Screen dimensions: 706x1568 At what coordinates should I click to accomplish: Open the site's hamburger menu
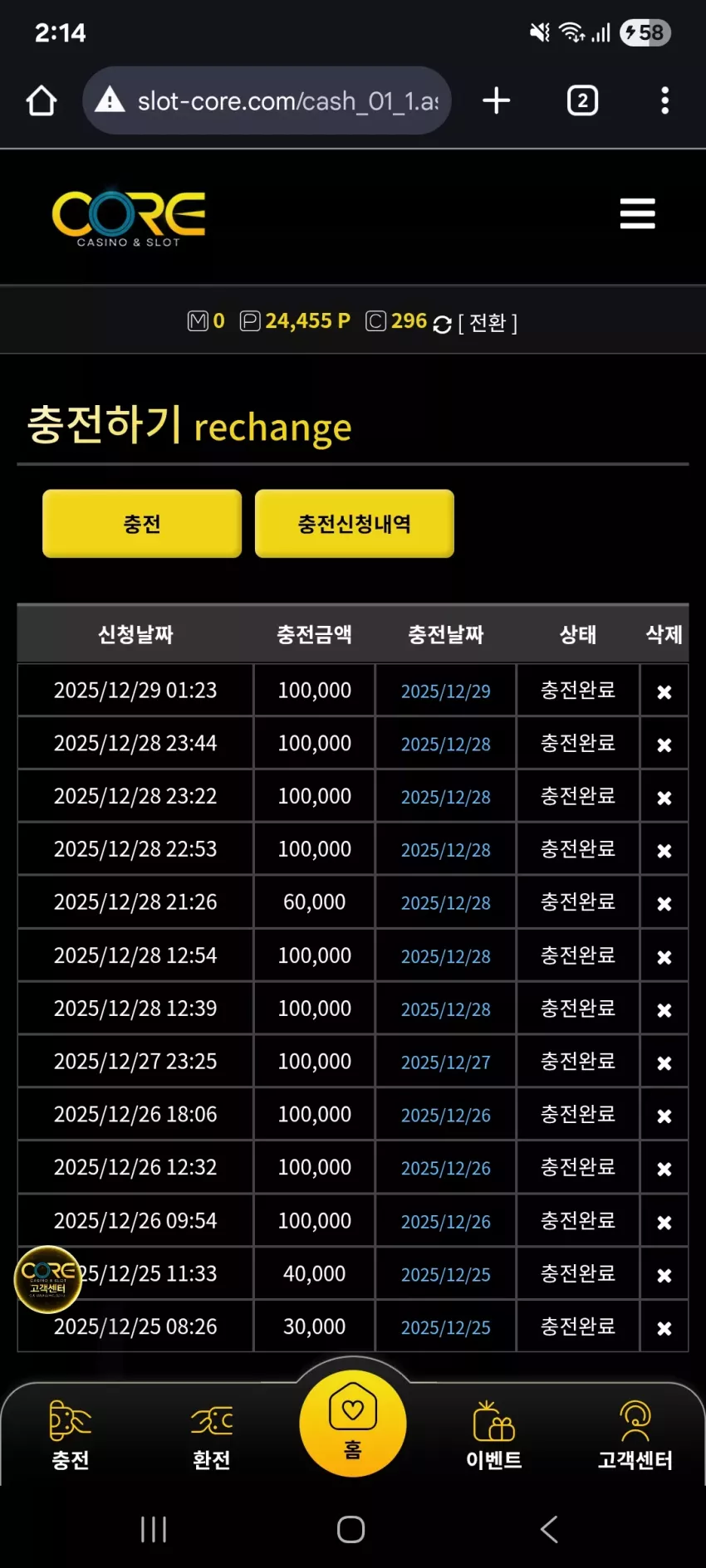[x=637, y=213]
